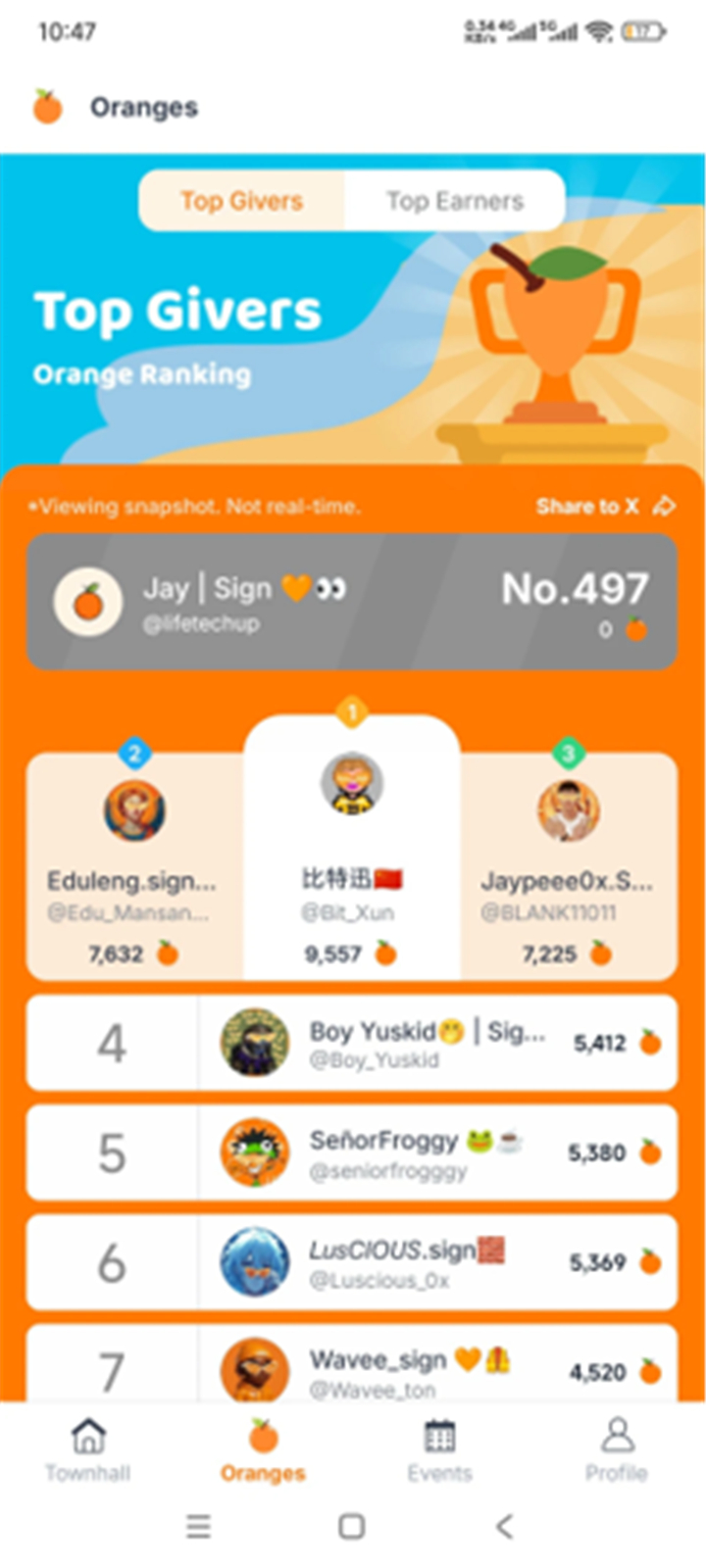Viewport: 706px width, 1568px height.
Task: Open the SeñorFroggy row ranked 5
Action: (352, 1152)
